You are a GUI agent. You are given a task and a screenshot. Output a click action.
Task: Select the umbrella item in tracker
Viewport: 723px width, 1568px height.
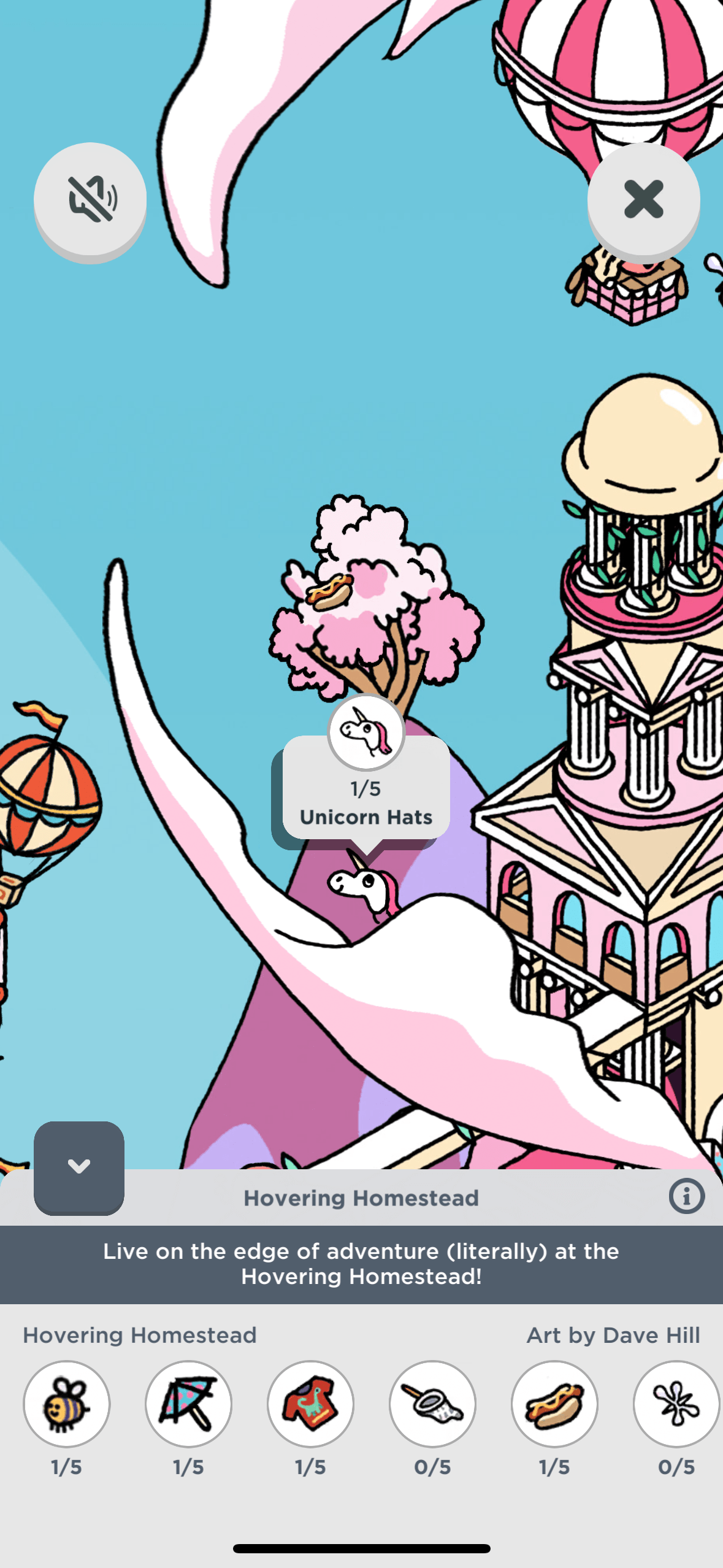[x=188, y=1404]
